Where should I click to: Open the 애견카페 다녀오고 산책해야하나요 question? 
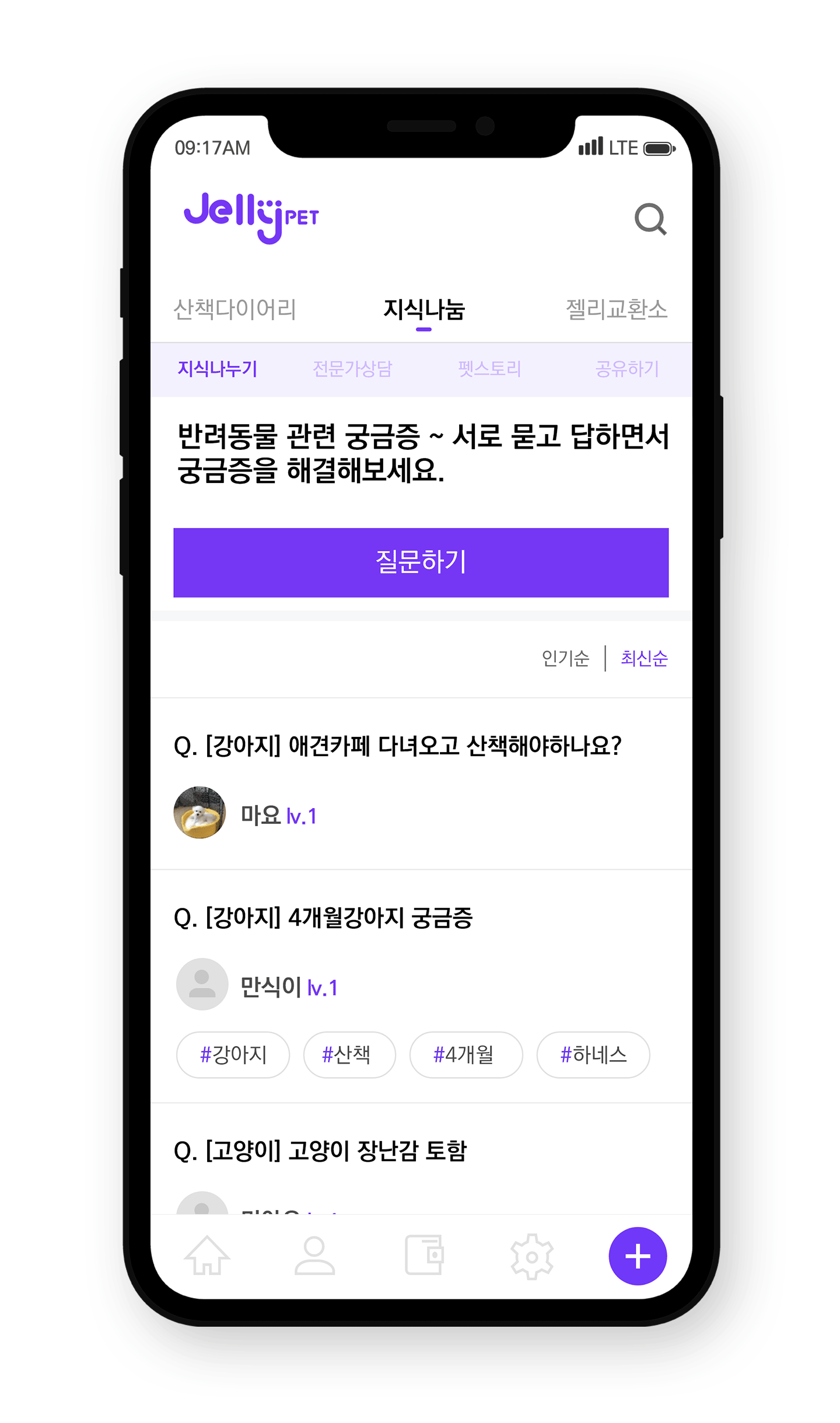point(398,746)
